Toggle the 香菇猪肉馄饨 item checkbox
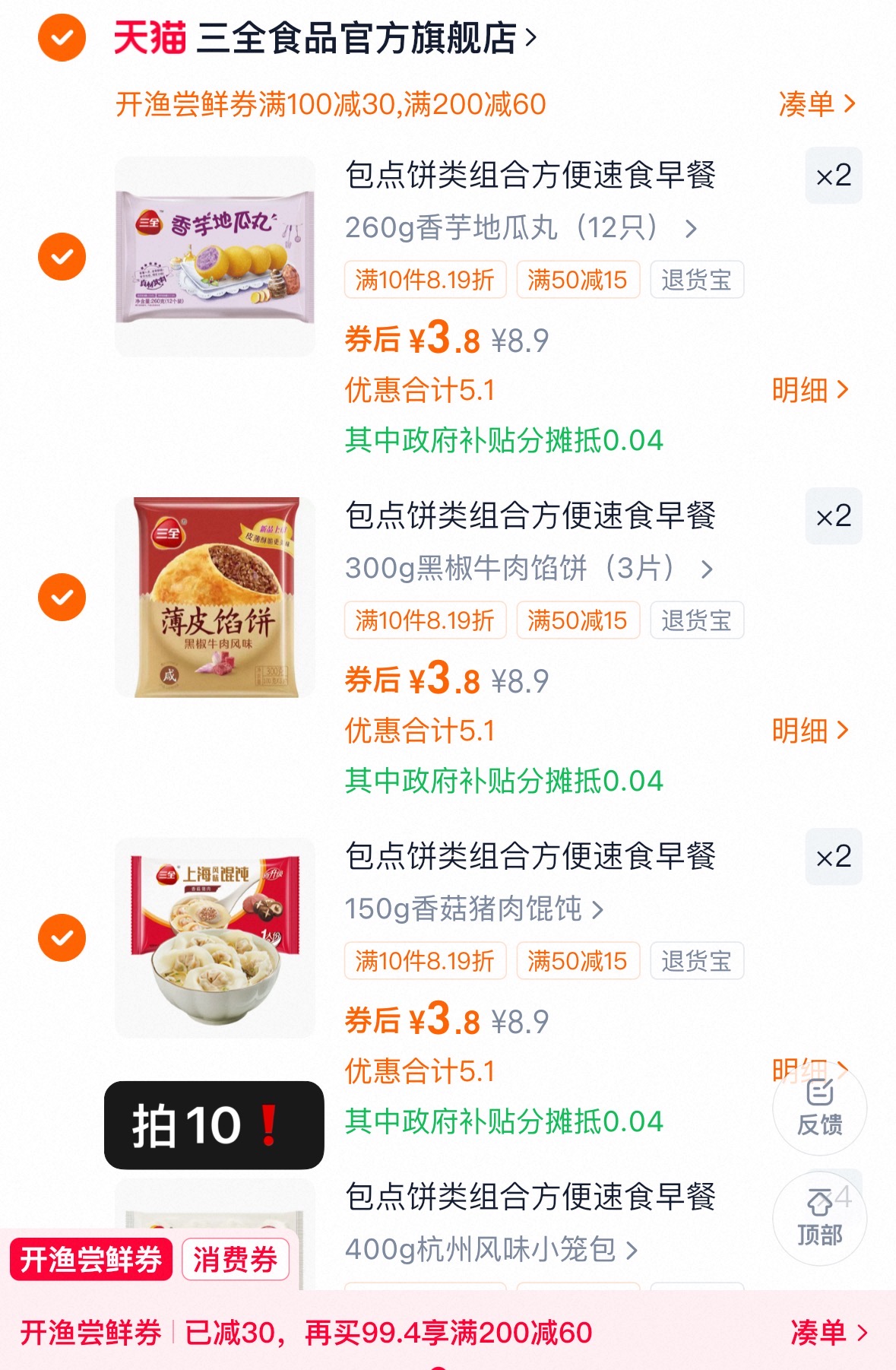896x1370 pixels. pos(62,937)
